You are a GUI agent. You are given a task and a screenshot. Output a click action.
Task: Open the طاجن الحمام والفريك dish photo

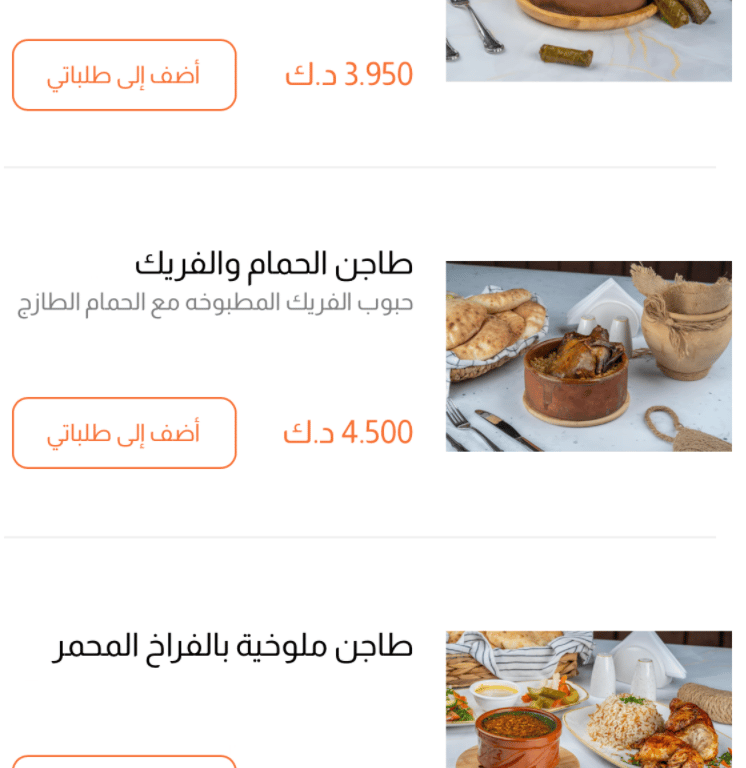click(x=588, y=356)
